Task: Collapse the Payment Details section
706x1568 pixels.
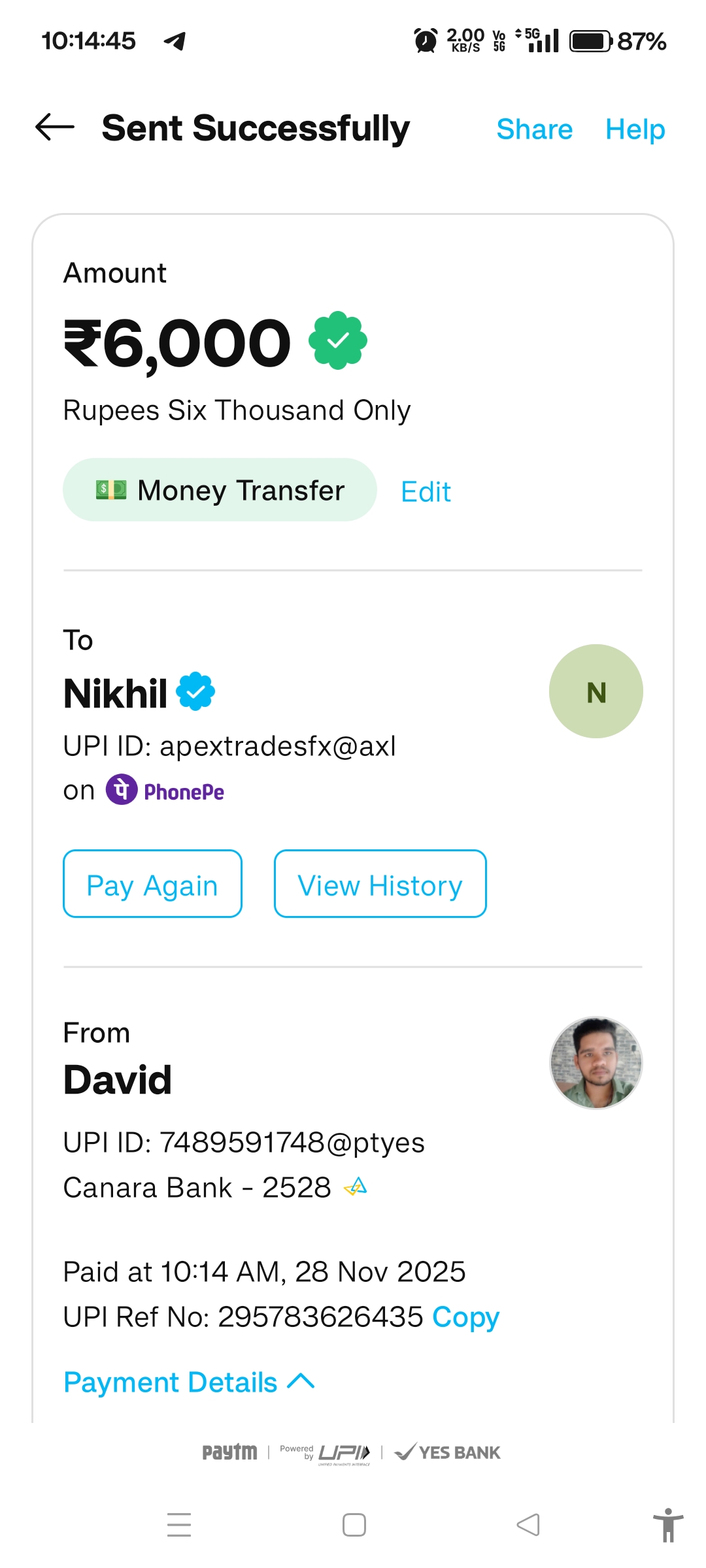Action: (x=189, y=1382)
